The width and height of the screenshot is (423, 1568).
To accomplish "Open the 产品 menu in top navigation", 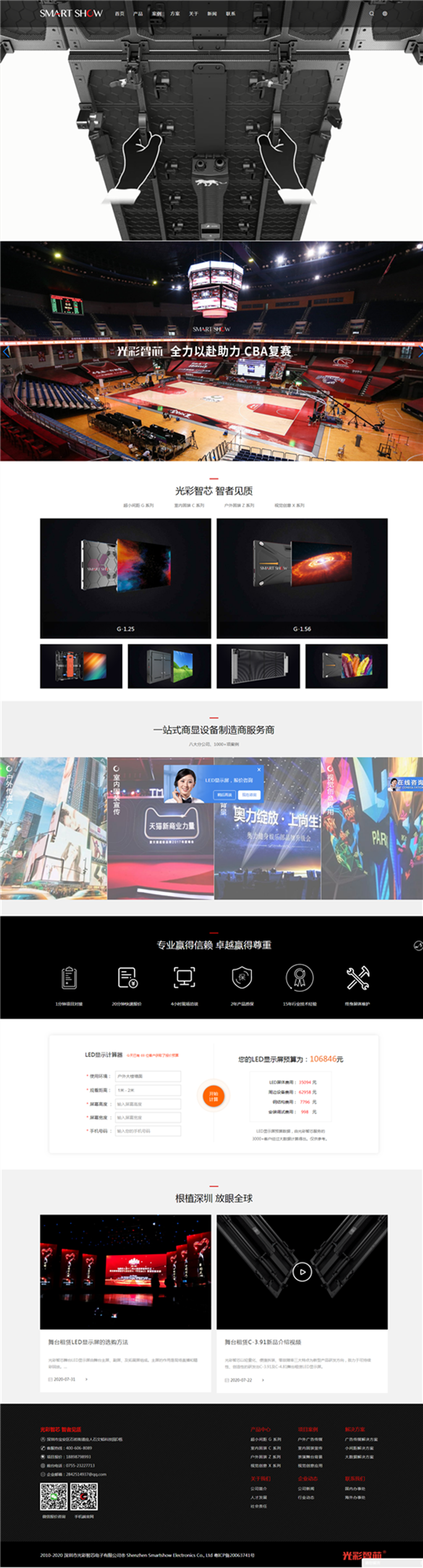I will [x=139, y=13].
